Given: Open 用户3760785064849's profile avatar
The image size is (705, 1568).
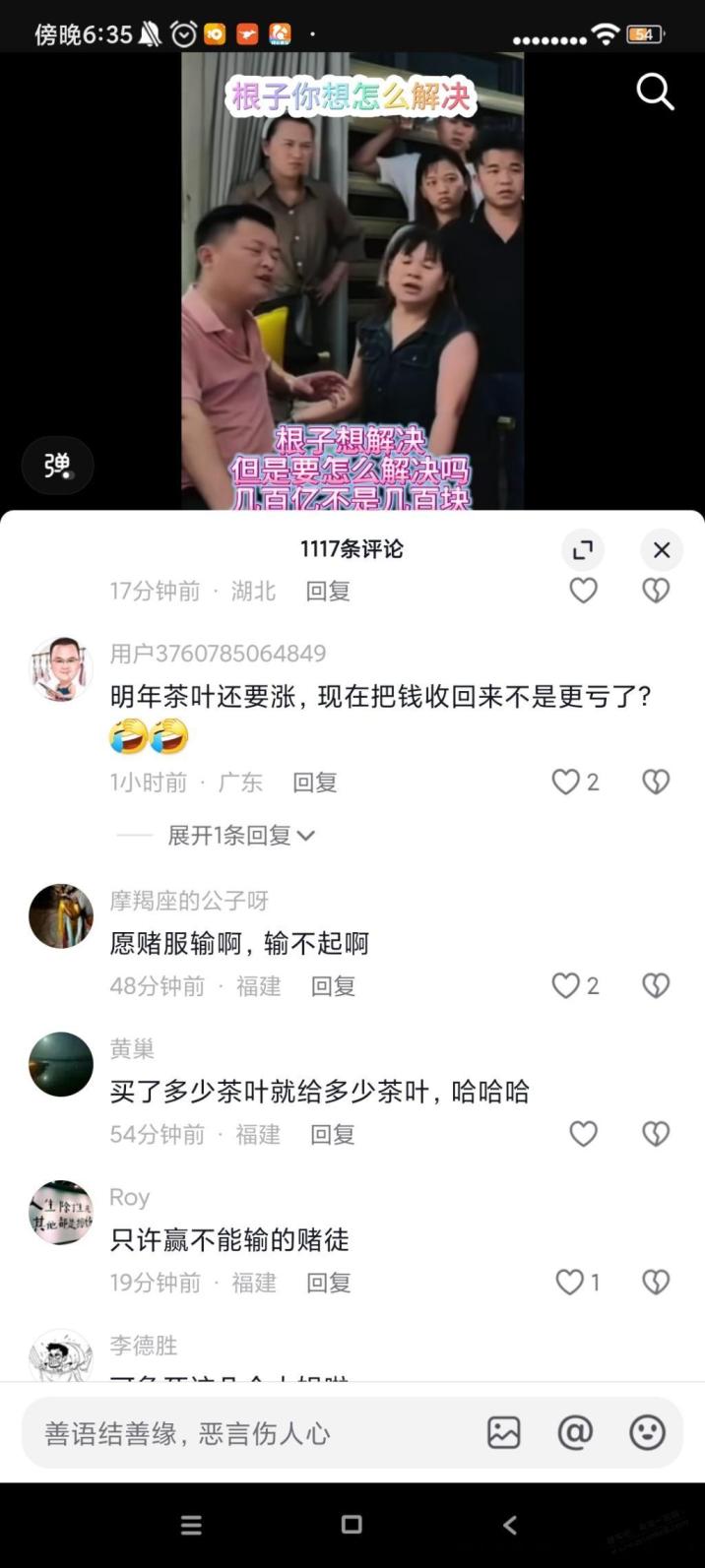Looking at the screenshot, I should coord(61,669).
